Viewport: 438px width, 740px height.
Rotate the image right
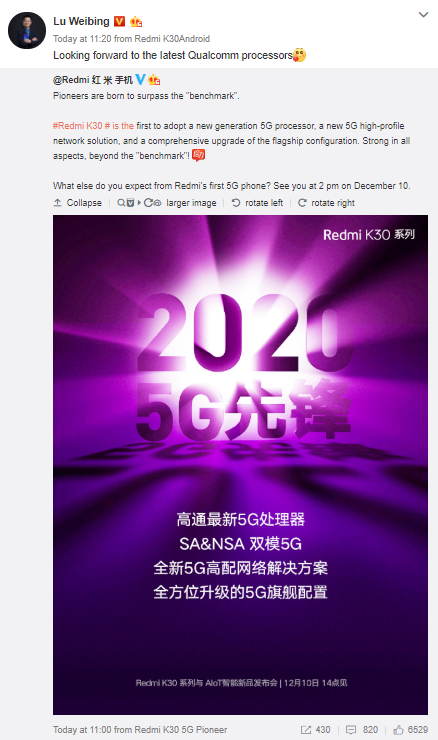(326, 203)
